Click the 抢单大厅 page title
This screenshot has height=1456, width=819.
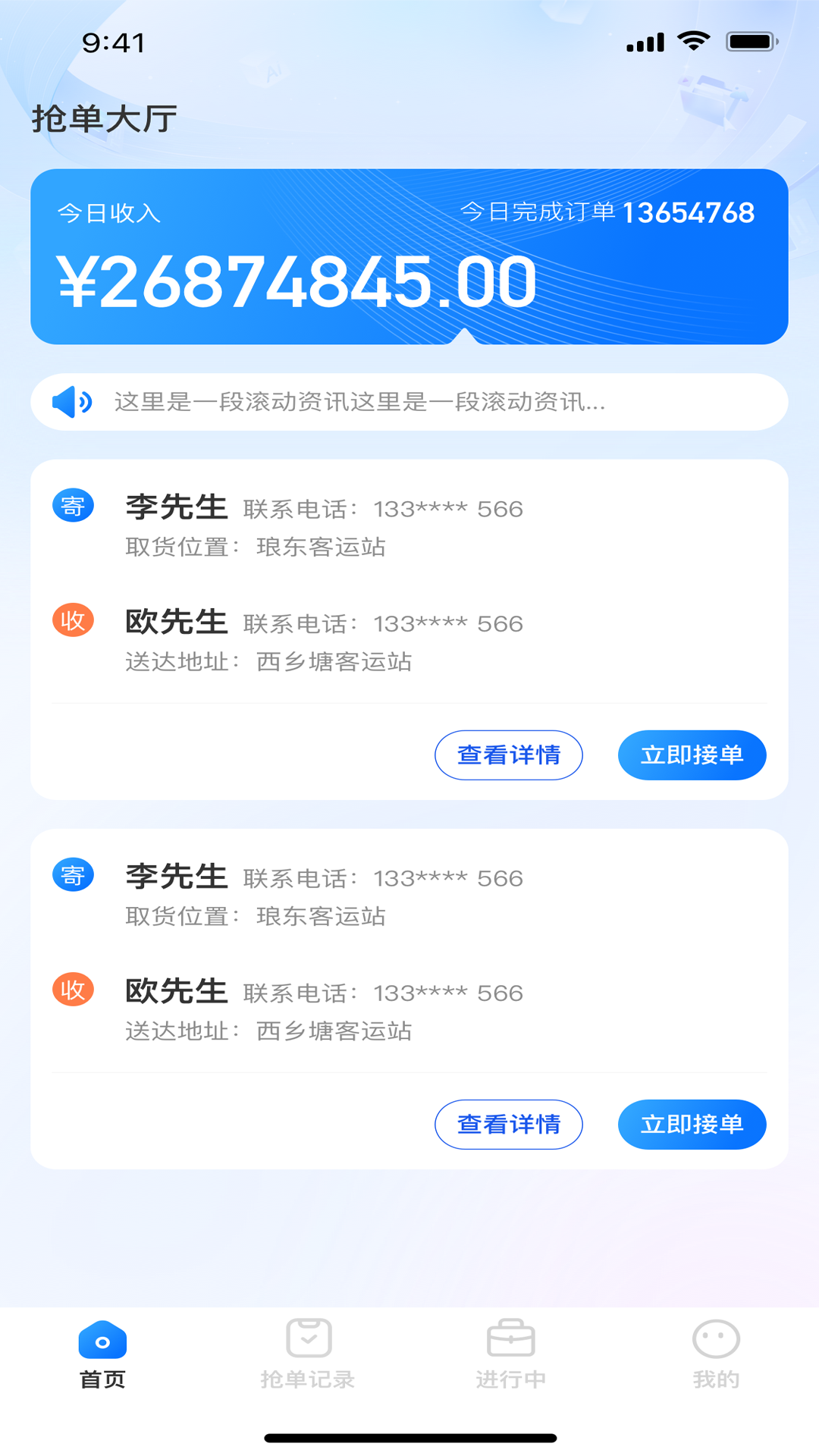[105, 117]
